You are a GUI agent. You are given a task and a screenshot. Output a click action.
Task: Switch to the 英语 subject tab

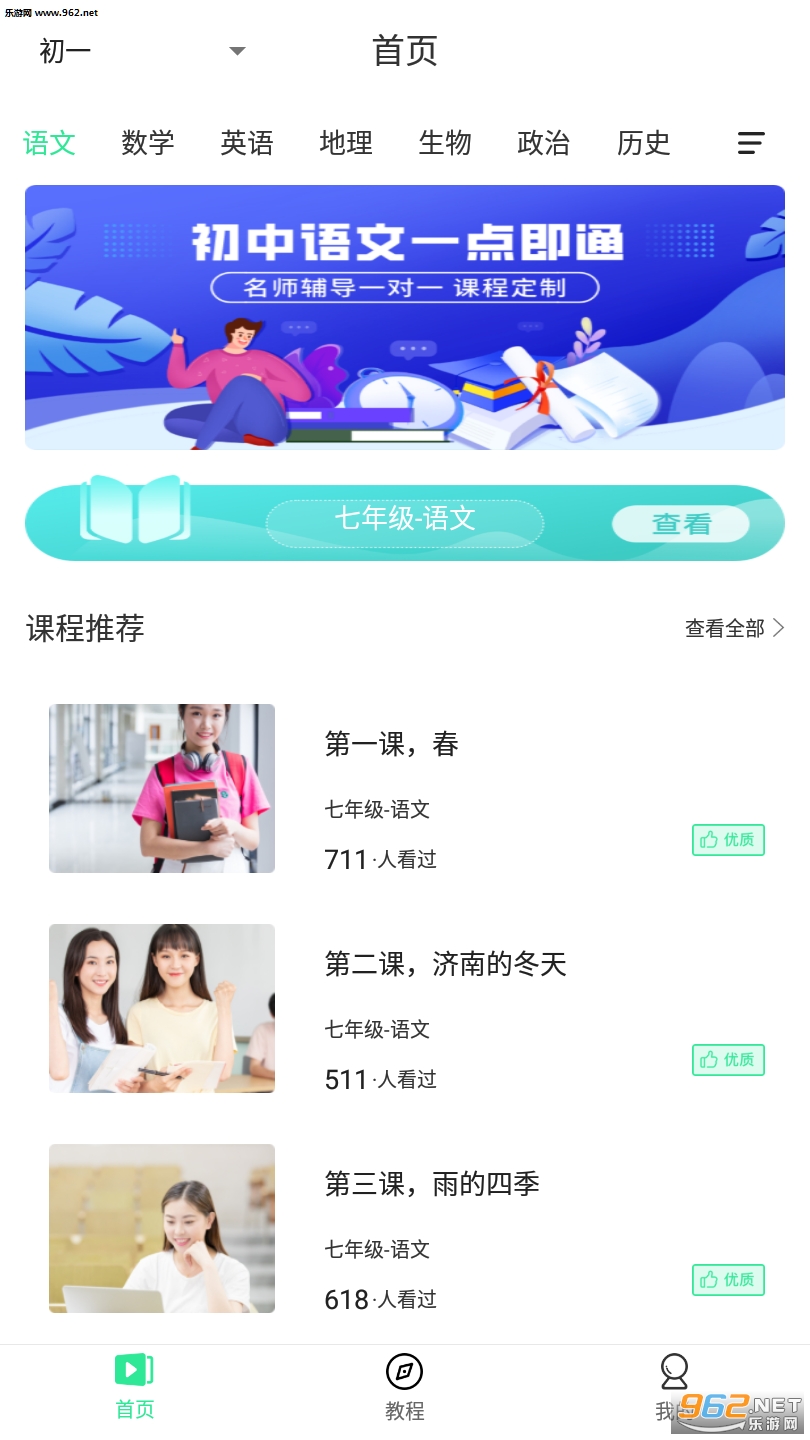247,143
